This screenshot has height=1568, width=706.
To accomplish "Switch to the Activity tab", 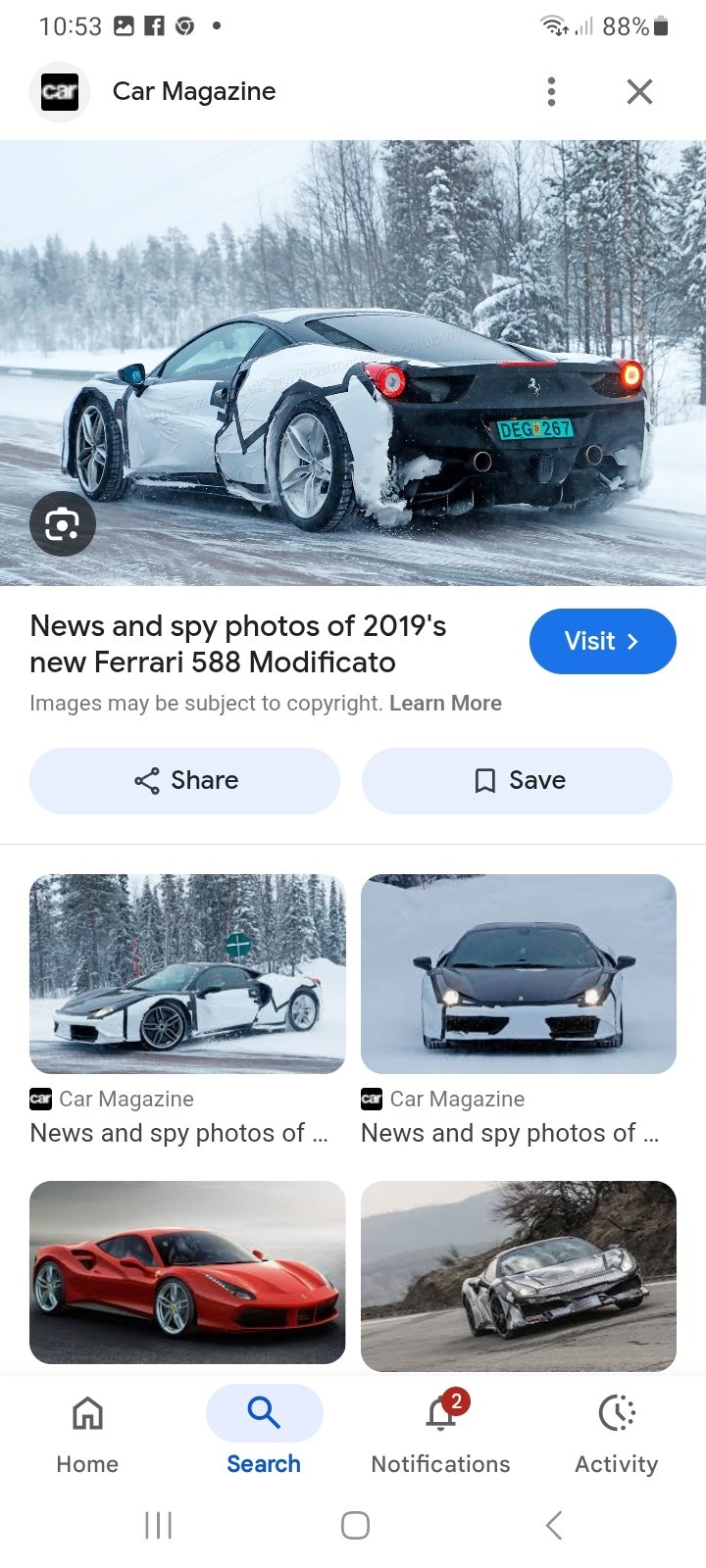I will pos(616,1431).
